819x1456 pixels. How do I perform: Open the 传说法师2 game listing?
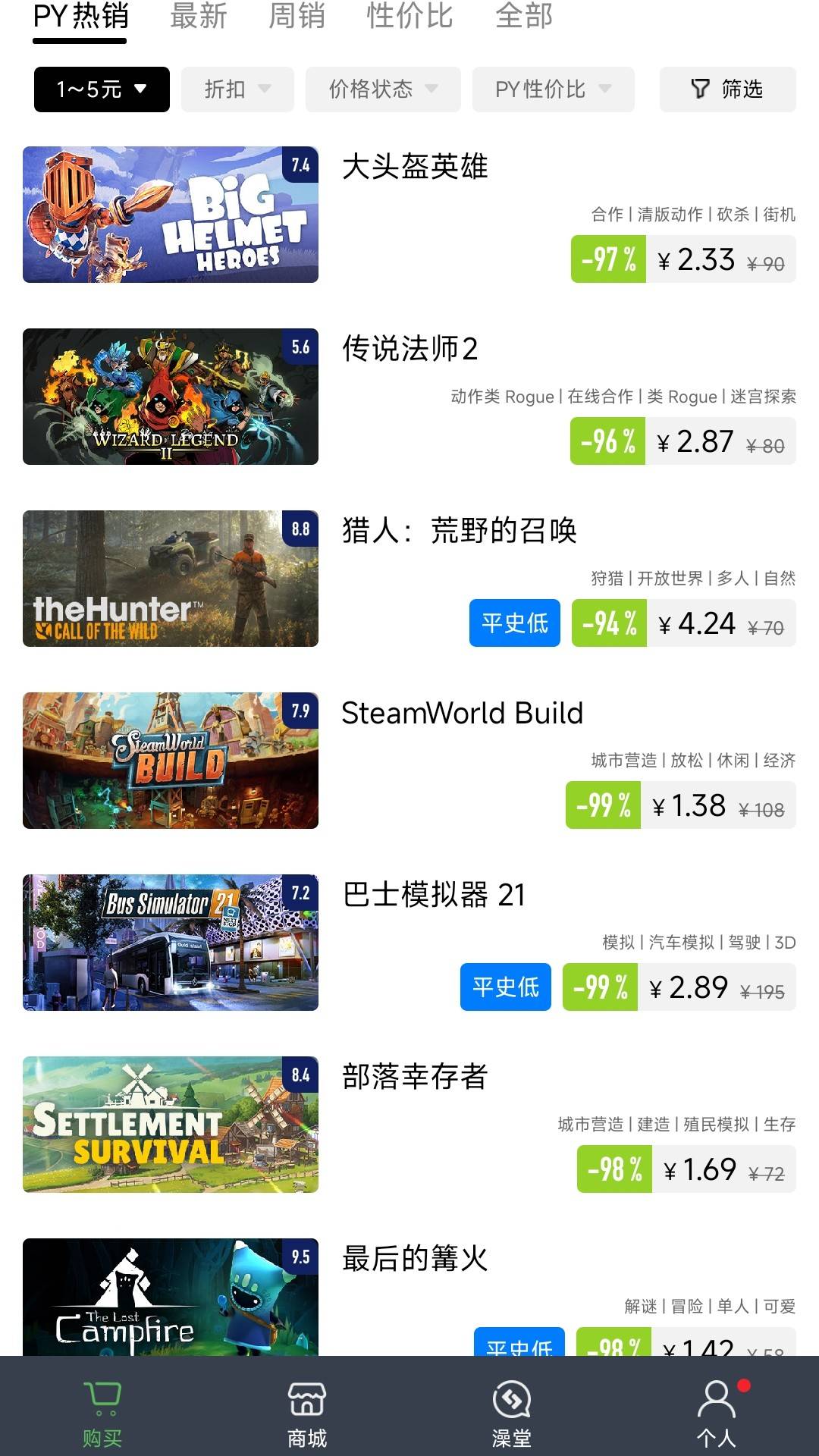click(409, 350)
